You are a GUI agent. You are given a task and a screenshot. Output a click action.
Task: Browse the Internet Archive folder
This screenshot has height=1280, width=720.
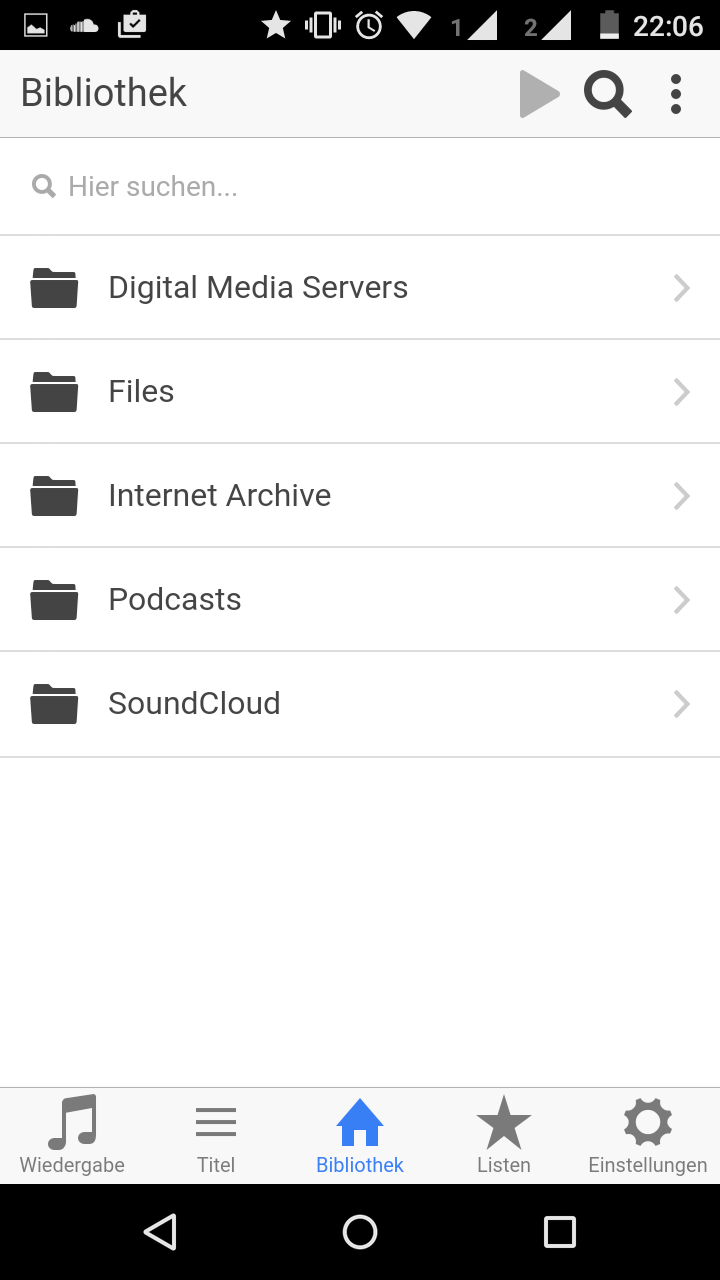click(x=360, y=496)
